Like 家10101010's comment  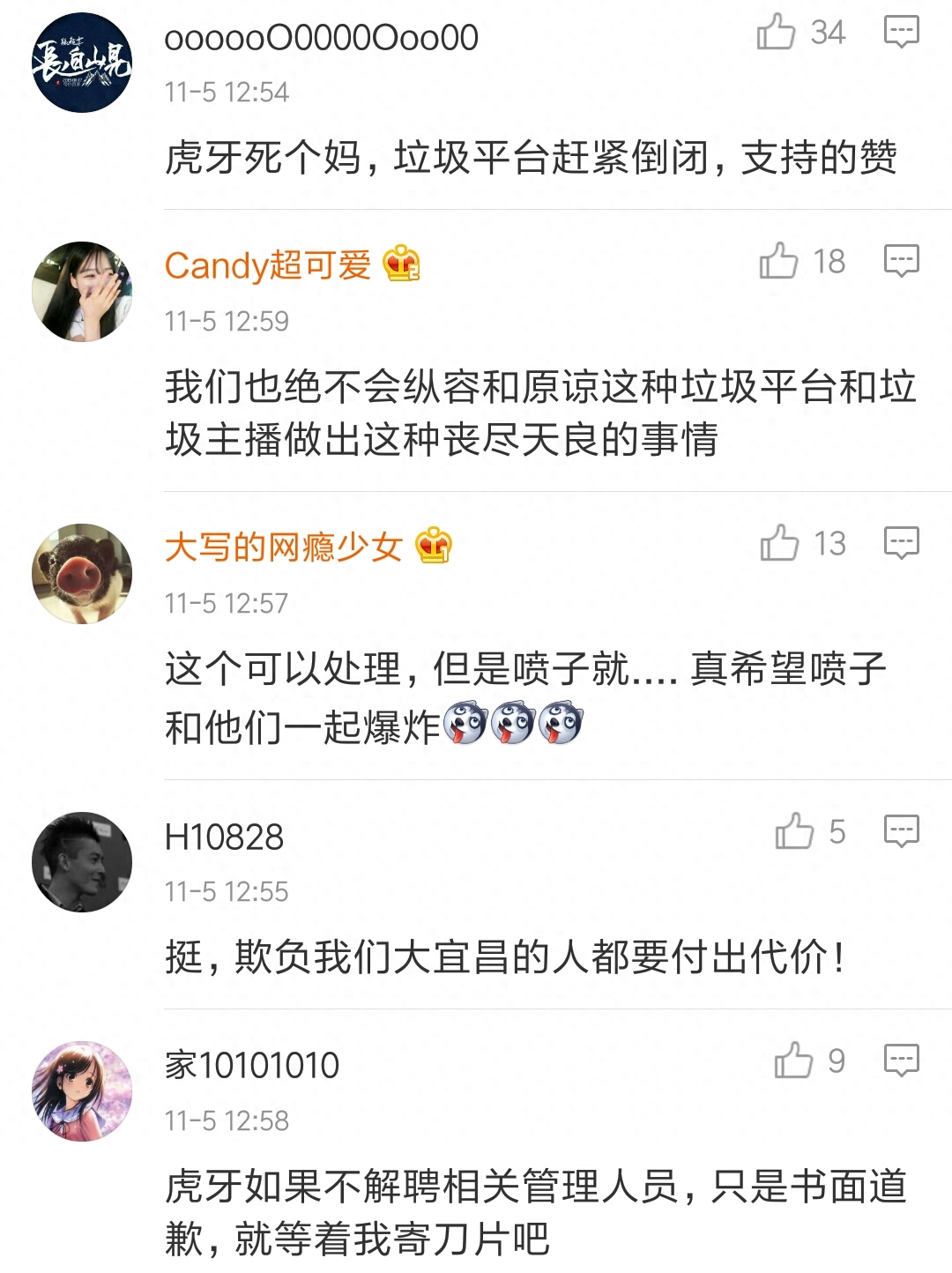pos(793,1061)
